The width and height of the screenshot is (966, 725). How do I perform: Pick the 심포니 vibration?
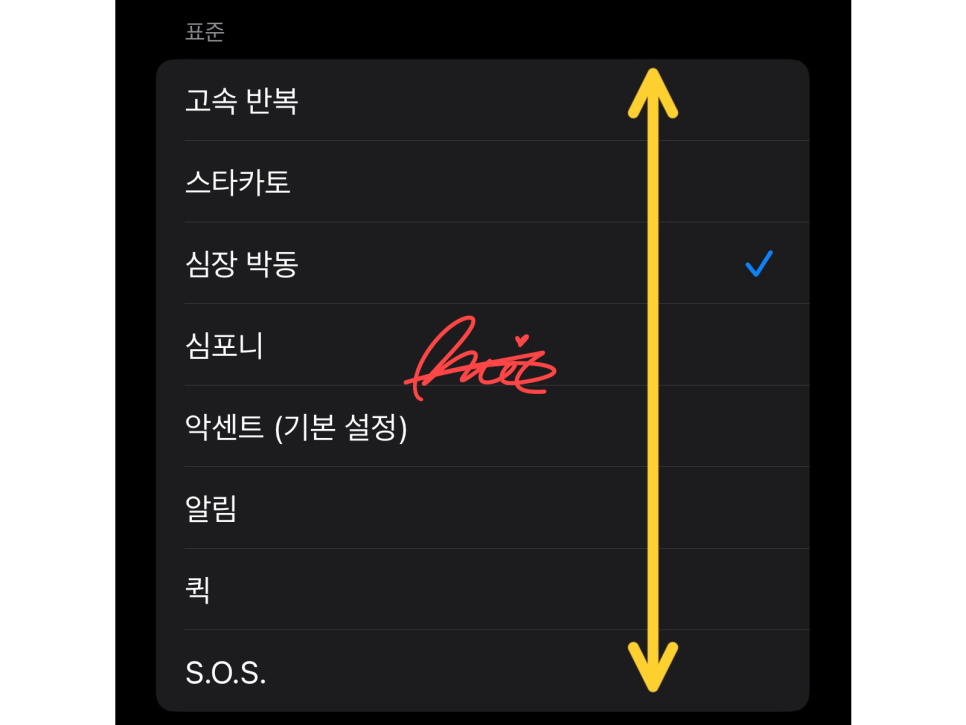coord(225,346)
